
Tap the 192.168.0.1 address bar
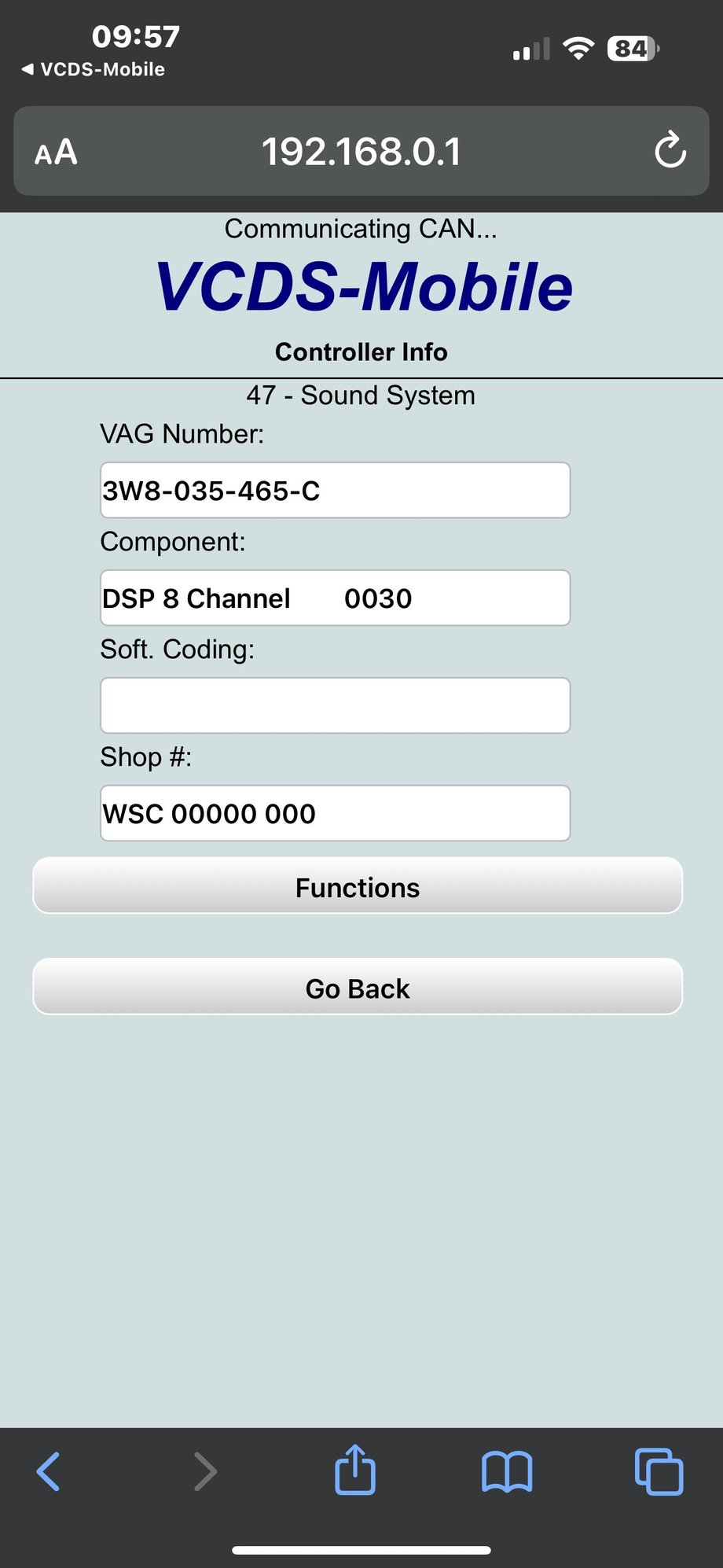tap(361, 152)
